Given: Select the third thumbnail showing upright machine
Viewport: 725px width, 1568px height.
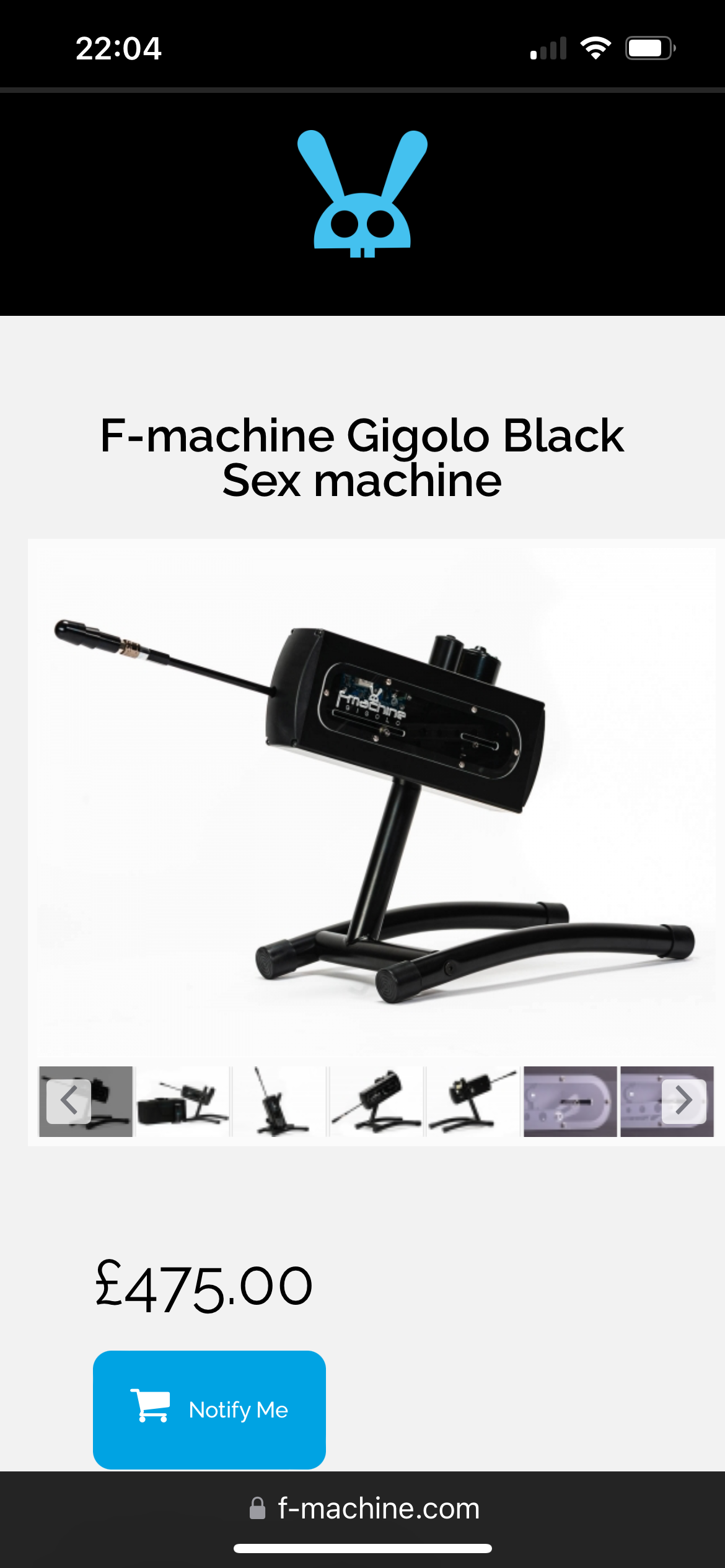Looking at the screenshot, I should (279, 1101).
